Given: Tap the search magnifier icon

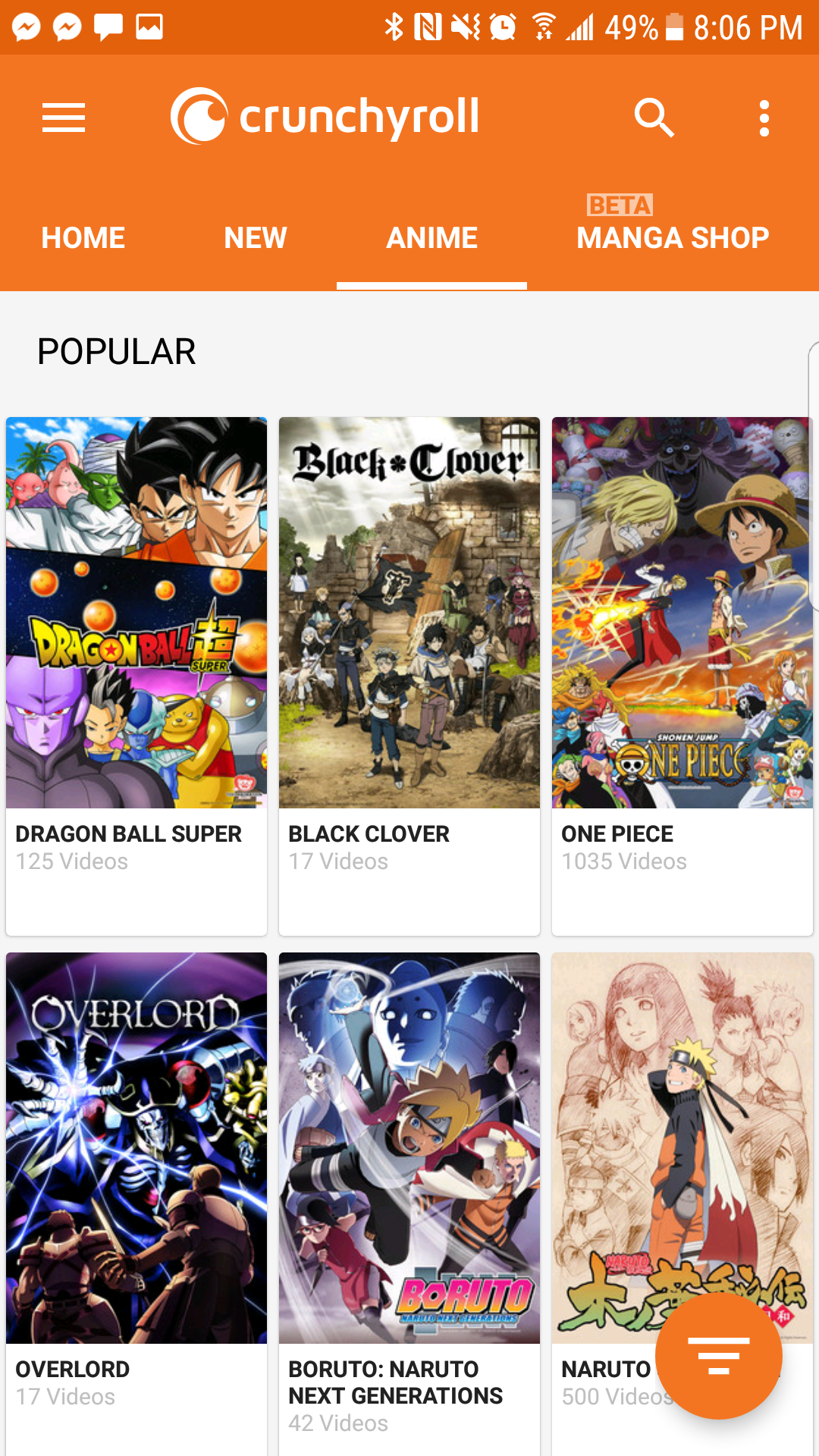Looking at the screenshot, I should coord(654,118).
